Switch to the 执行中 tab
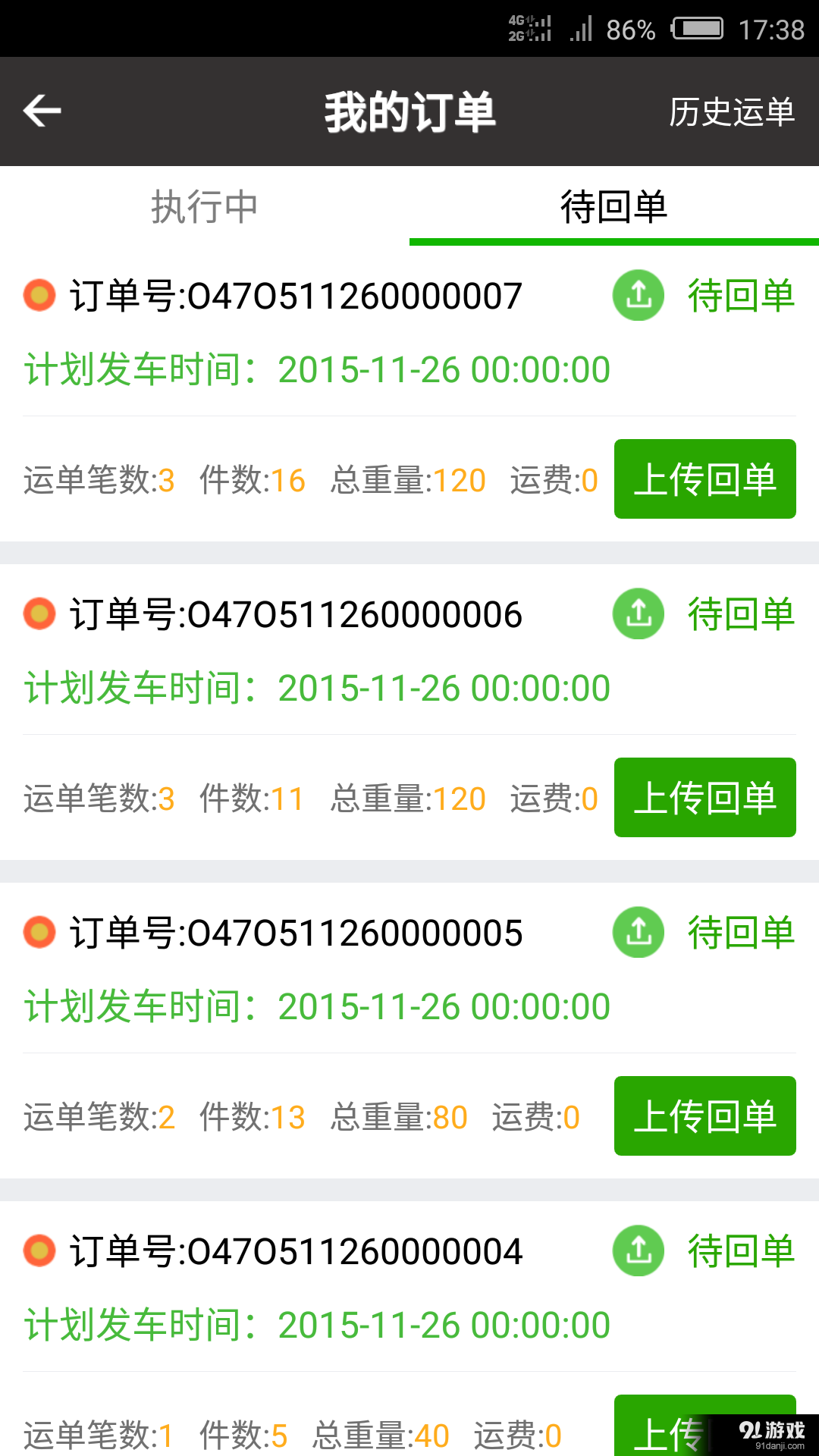The height and width of the screenshot is (1456, 819). pyautogui.click(x=203, y=206)
